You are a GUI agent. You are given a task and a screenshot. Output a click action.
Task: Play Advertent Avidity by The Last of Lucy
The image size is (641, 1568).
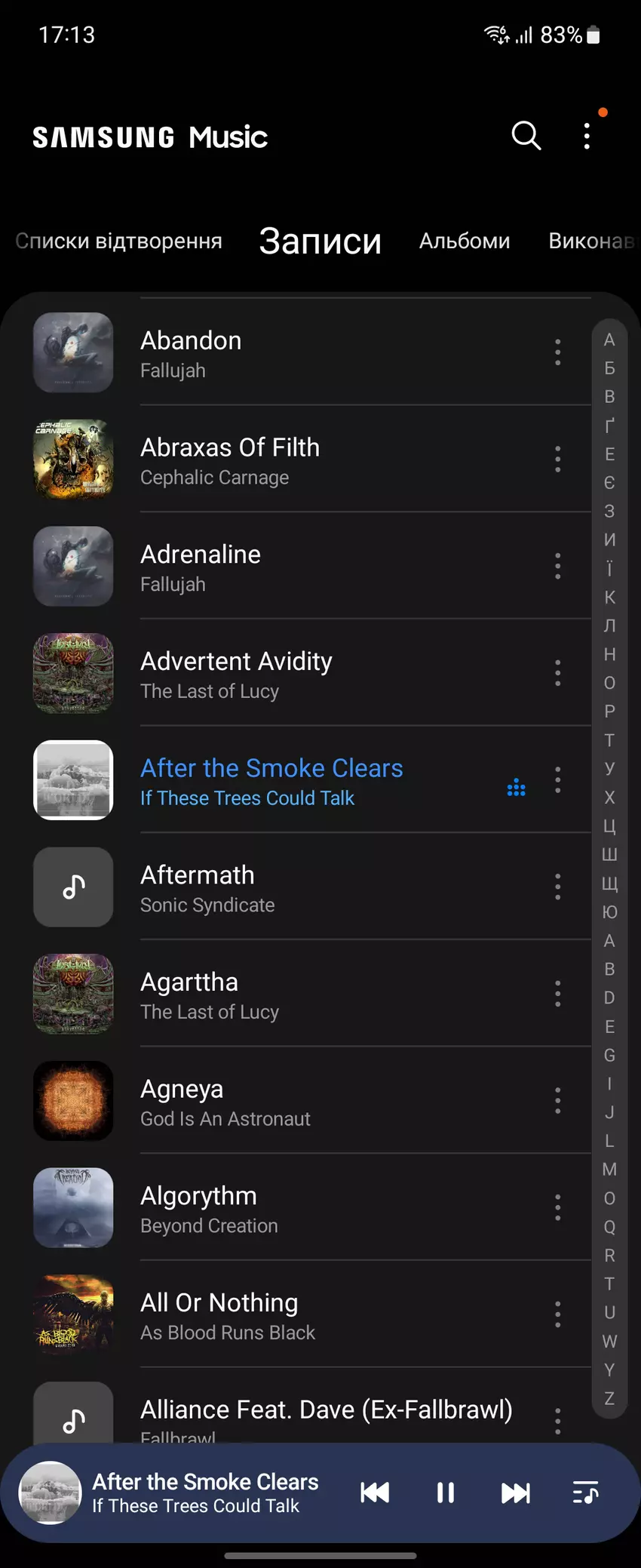tap(302, 674)
